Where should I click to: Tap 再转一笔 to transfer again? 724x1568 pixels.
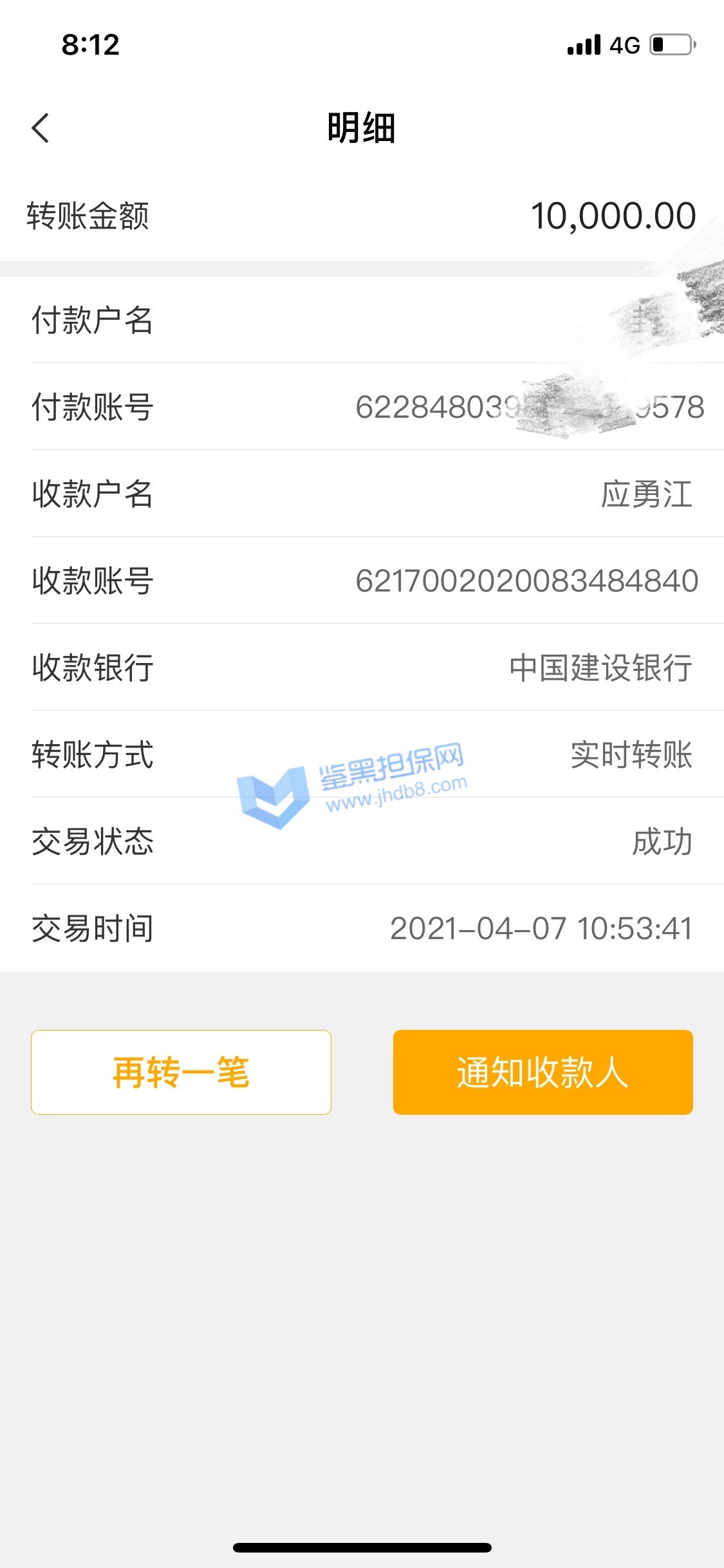pos(181,1072)
